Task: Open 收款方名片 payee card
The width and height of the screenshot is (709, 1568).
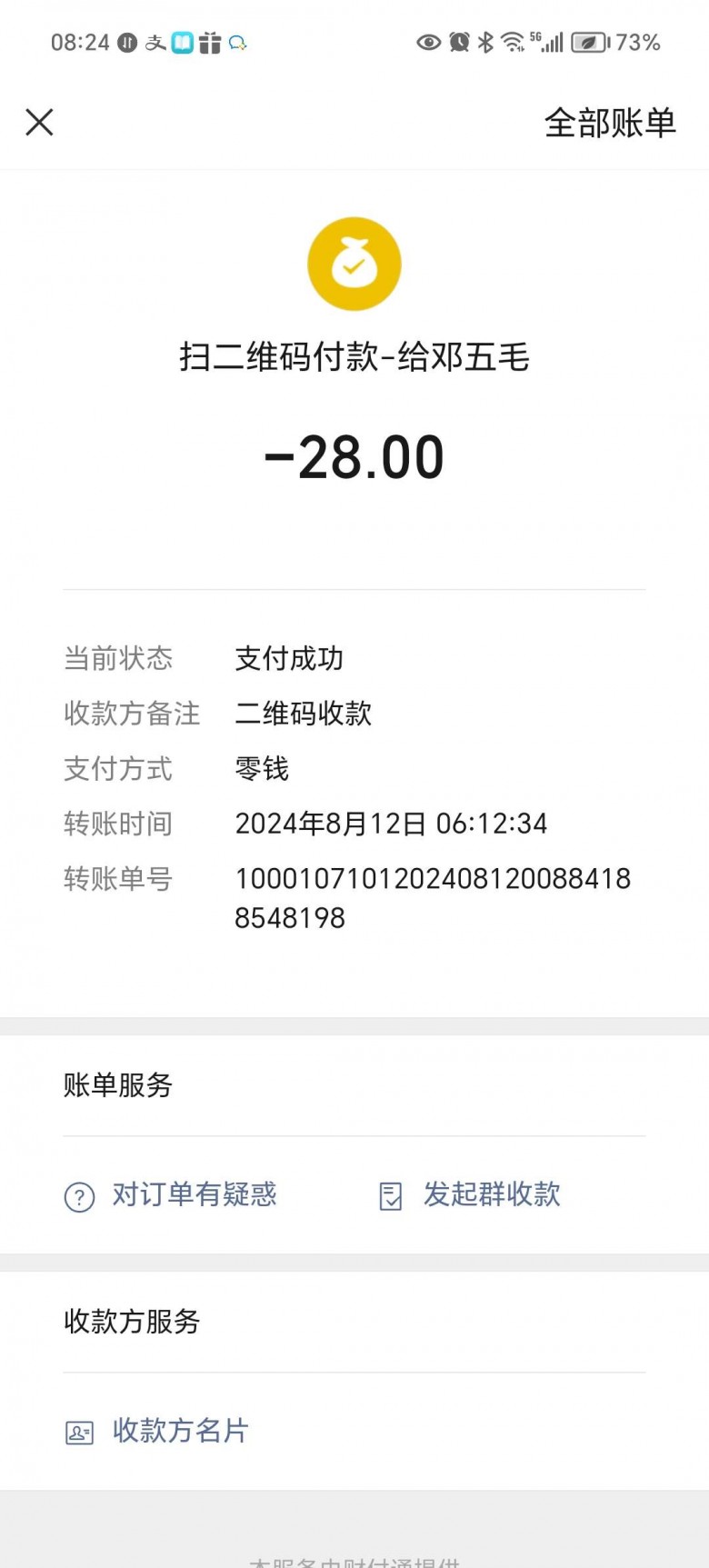Action: click(157, 1431)
